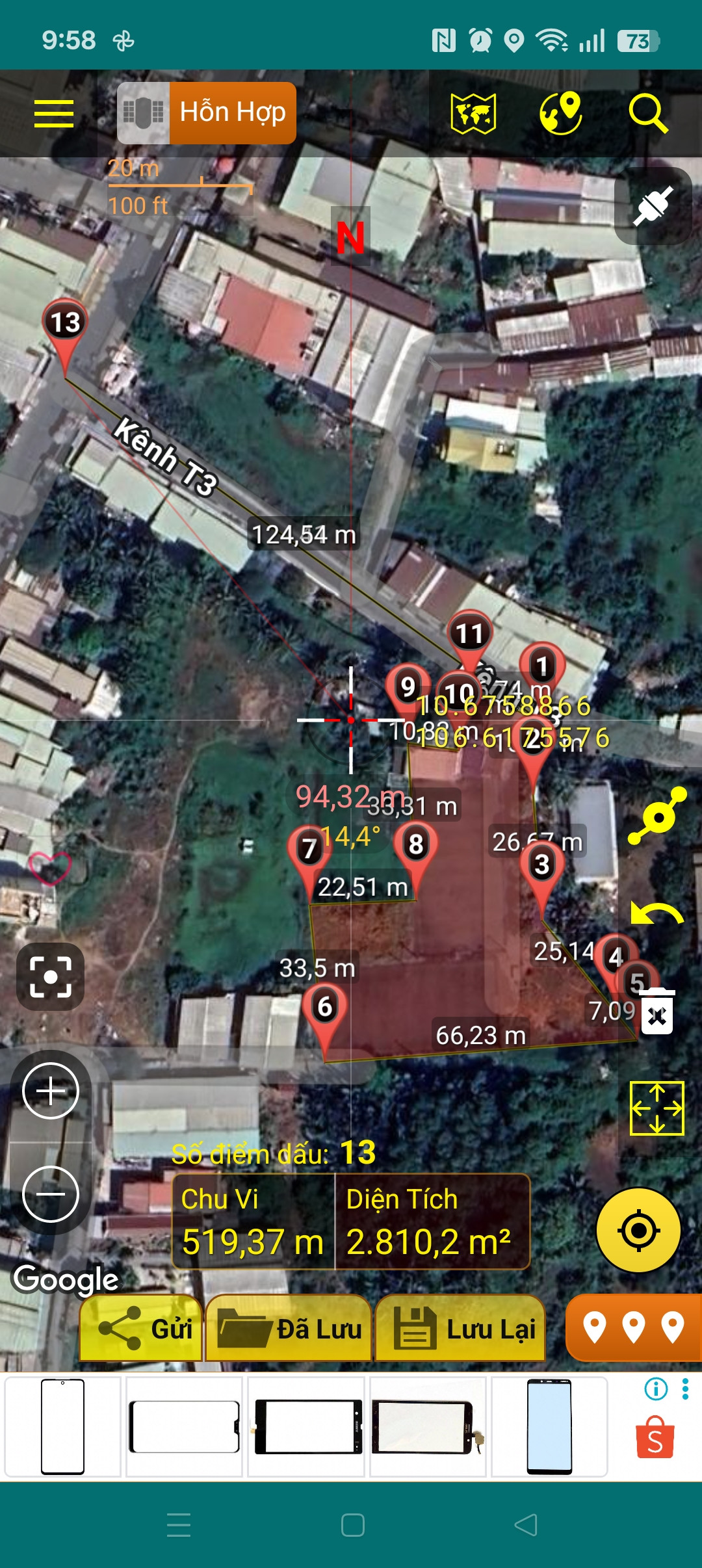Image resolution: width=702 pixels, height=1568 pixels.
Task: Open saved measurements via Đã Lưu
Action: point(289,1329)
